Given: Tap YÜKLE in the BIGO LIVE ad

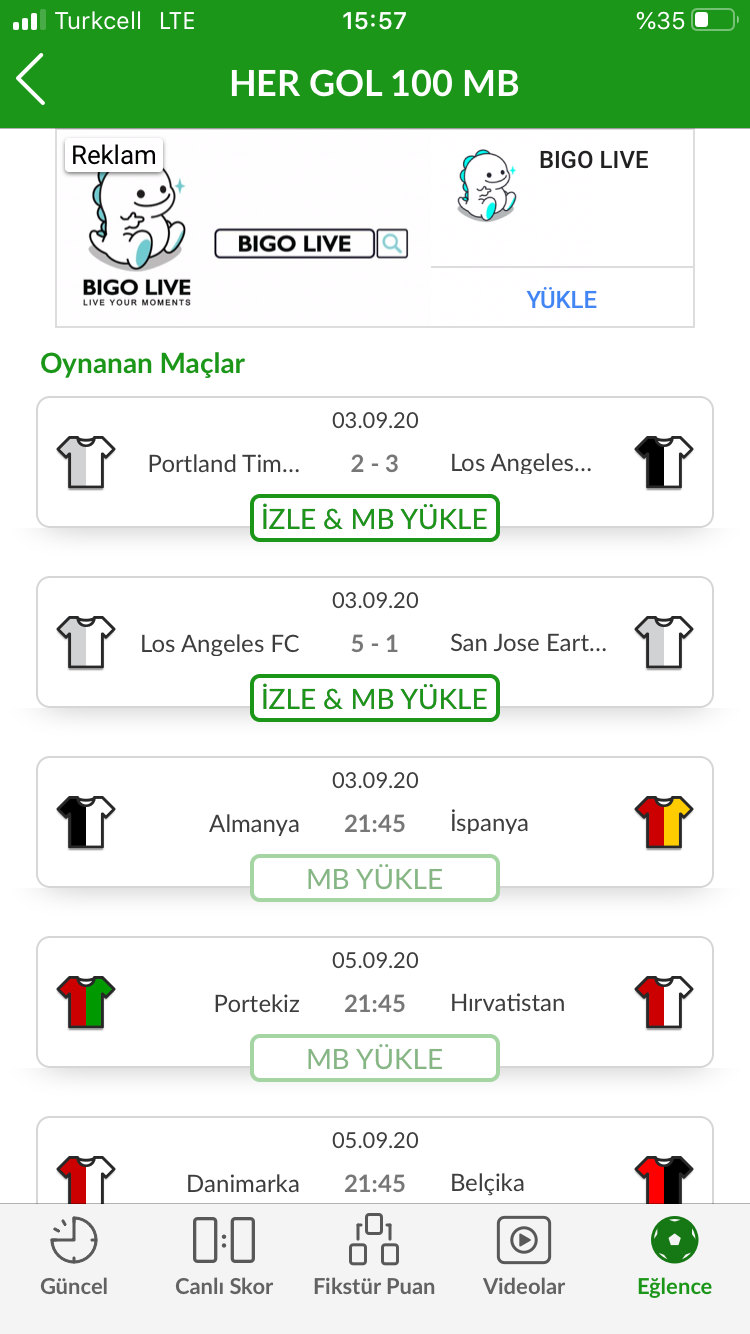Looking at the screenshot, I should (562, 299).
